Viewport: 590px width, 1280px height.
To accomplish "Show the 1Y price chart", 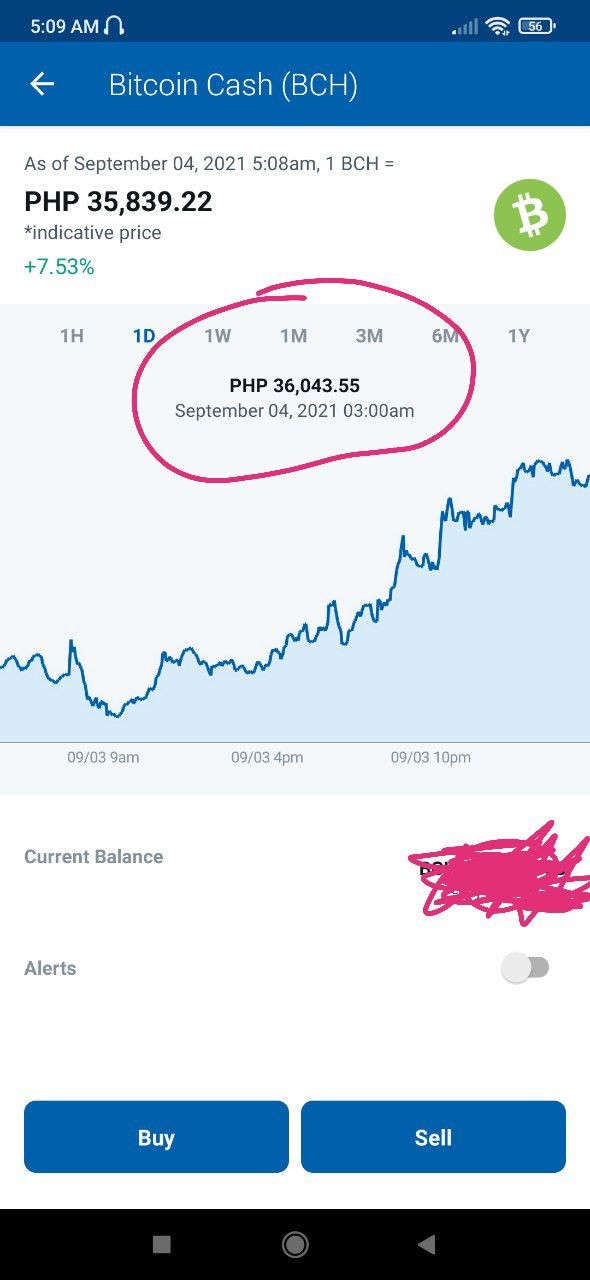I will pos(518,336).
